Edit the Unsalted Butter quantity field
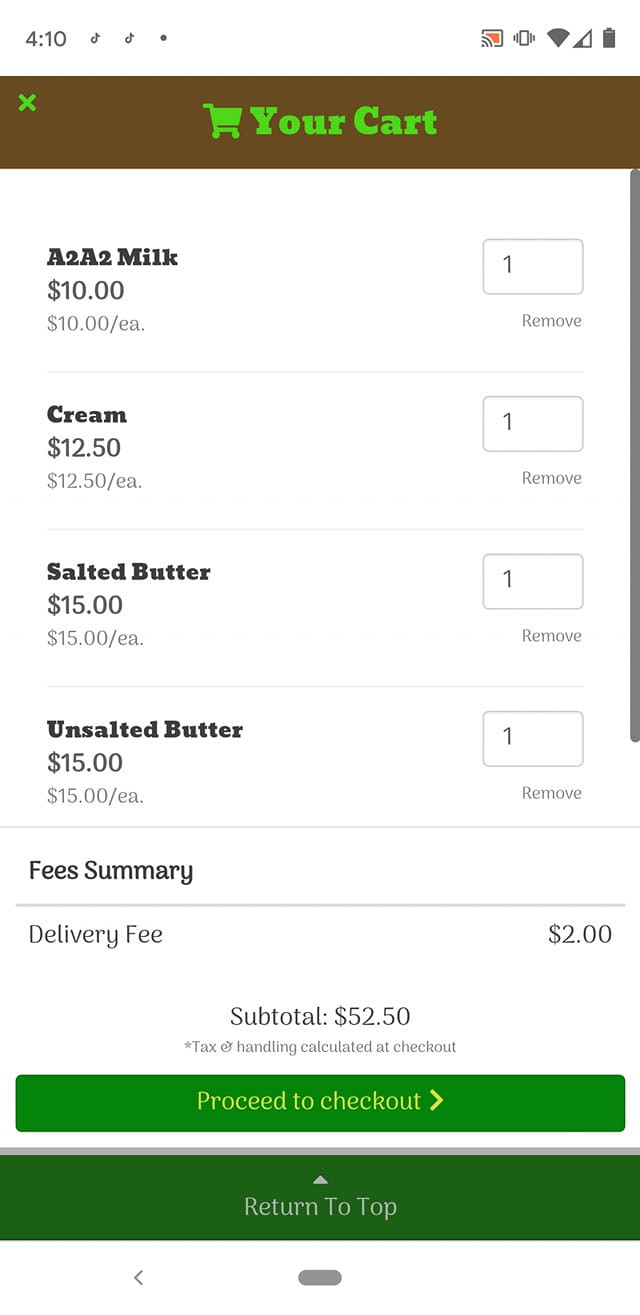The image size is (640, 1315). pos(532,738)
